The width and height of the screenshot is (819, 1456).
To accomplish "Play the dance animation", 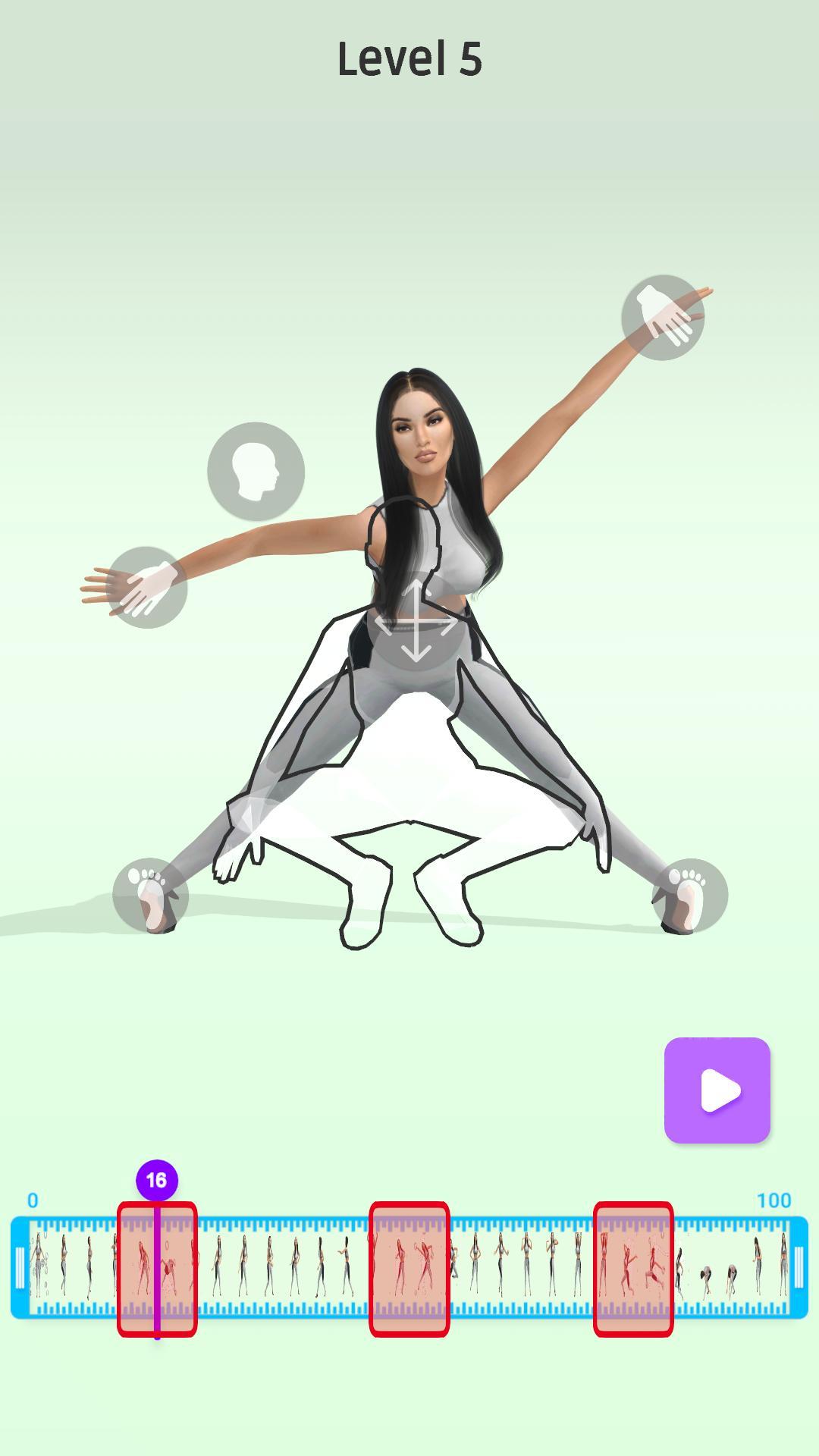I will 717,1090.
